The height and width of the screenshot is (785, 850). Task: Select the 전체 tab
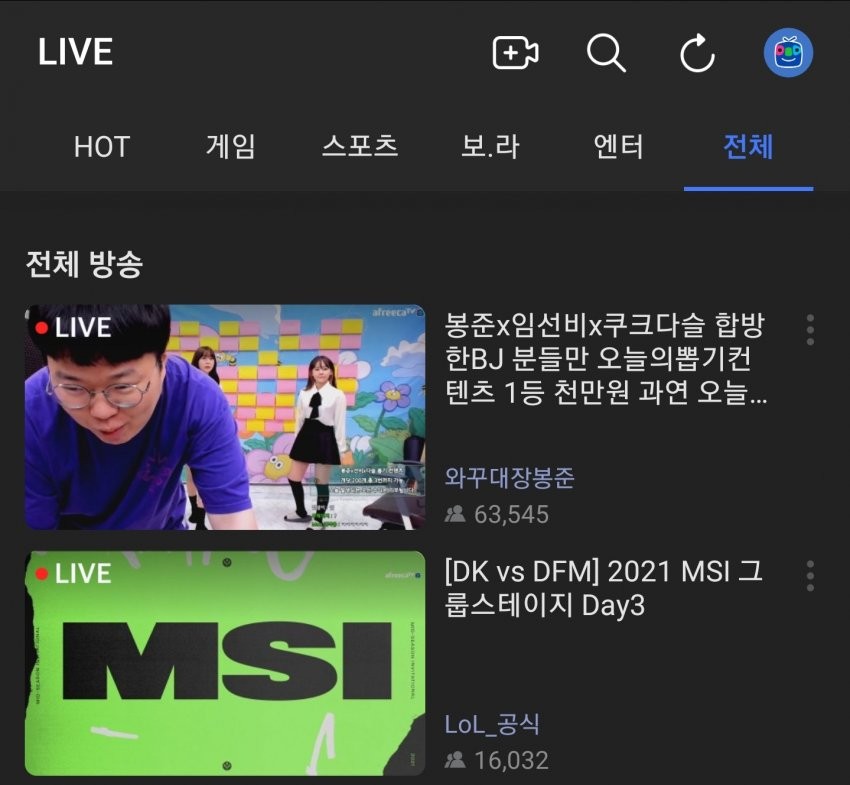click(x=748, y=147)
